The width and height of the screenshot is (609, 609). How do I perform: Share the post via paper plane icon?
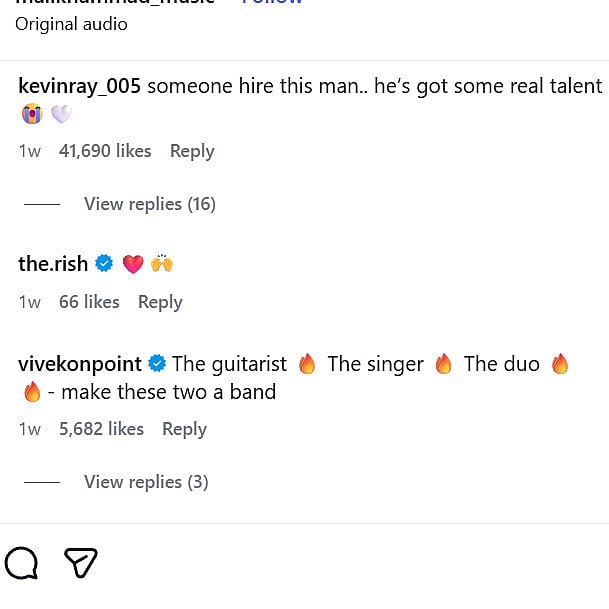pyautogui.click(x=80, y=563)
